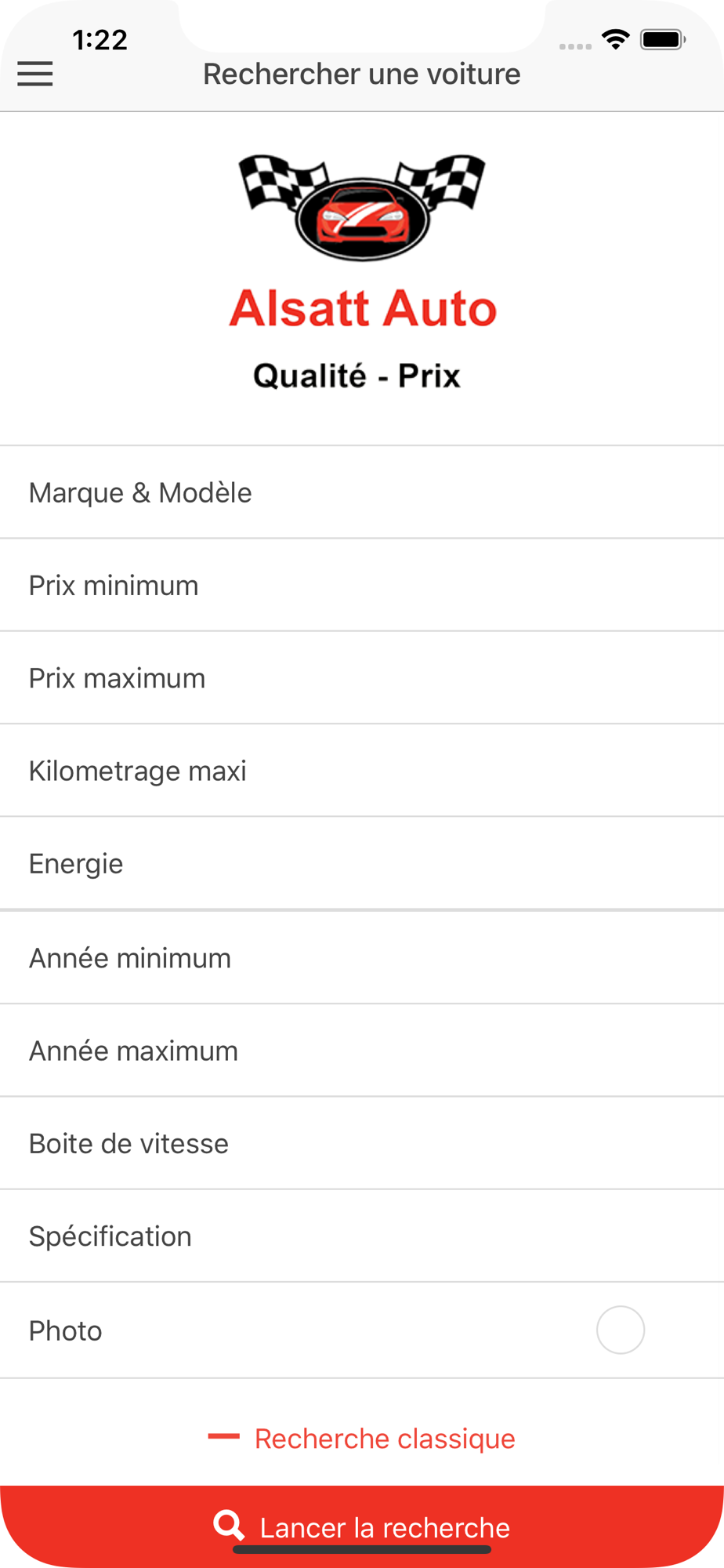Select the Année maximum
This screenshot has height=1568, width=724.
[362, 1051]
